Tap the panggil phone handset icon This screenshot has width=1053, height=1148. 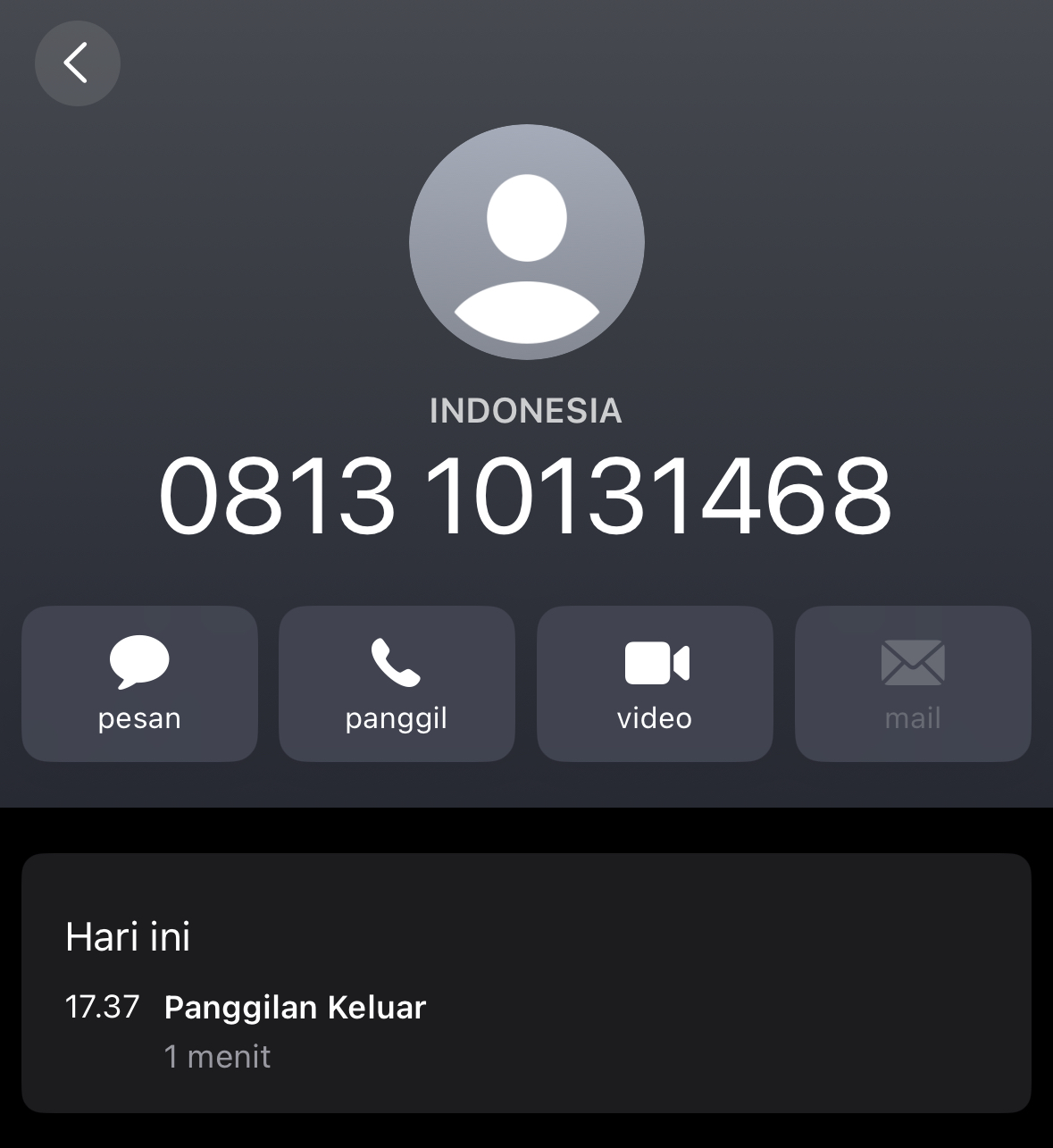[397, 663]
